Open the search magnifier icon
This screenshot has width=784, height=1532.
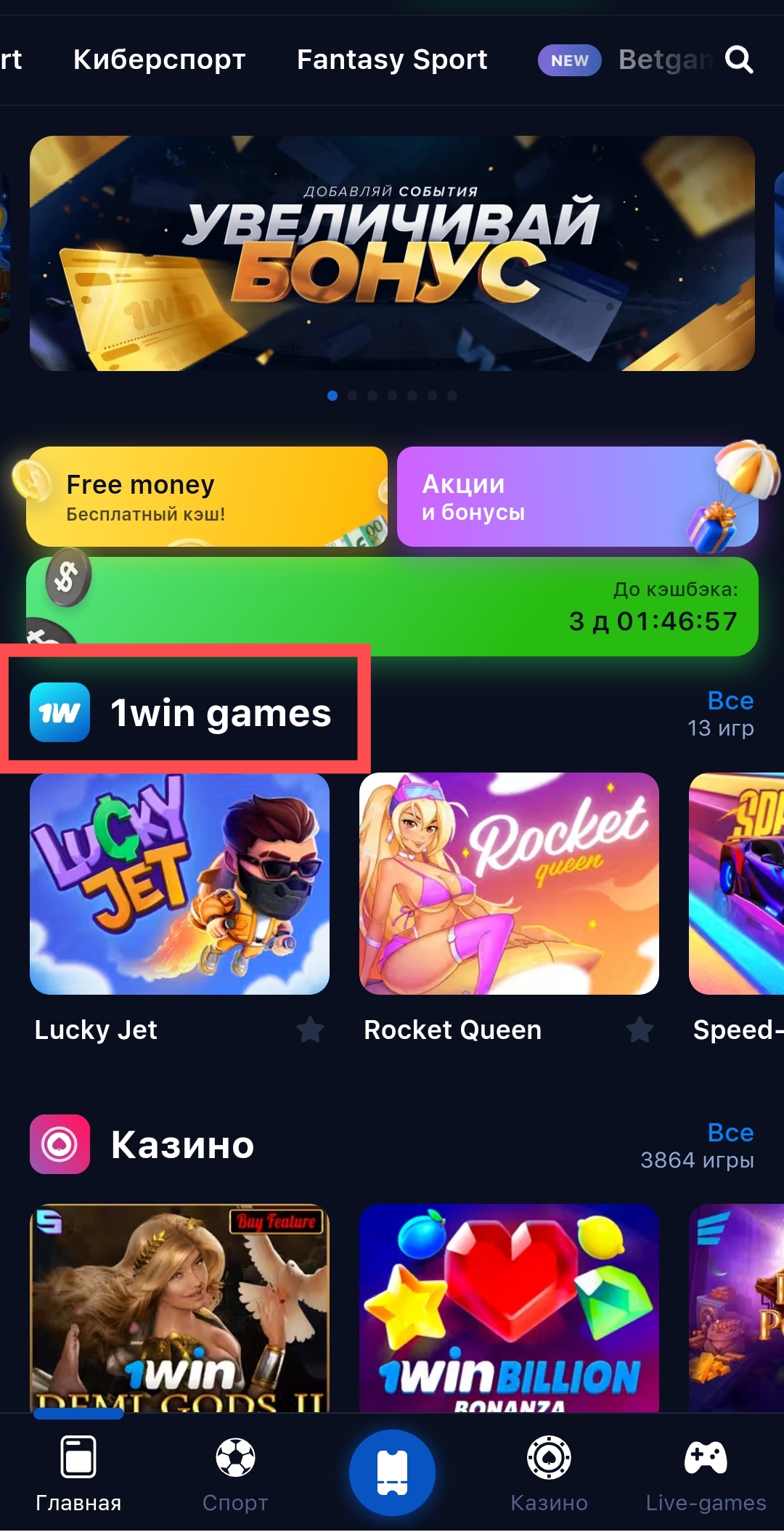739,60
